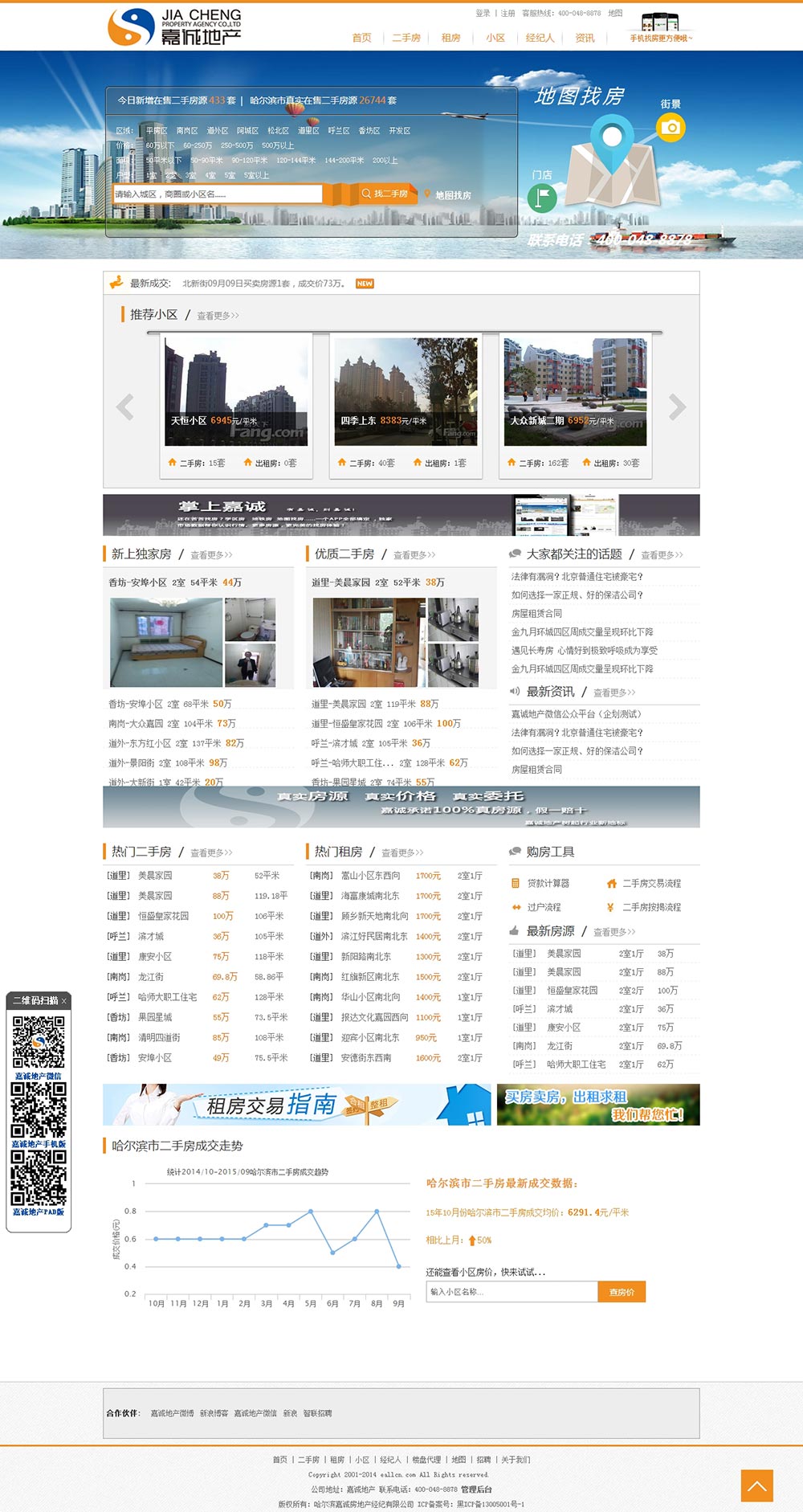Show next recommended communities with right arrow
This screenshot has height=1512, width=803.
678,407
